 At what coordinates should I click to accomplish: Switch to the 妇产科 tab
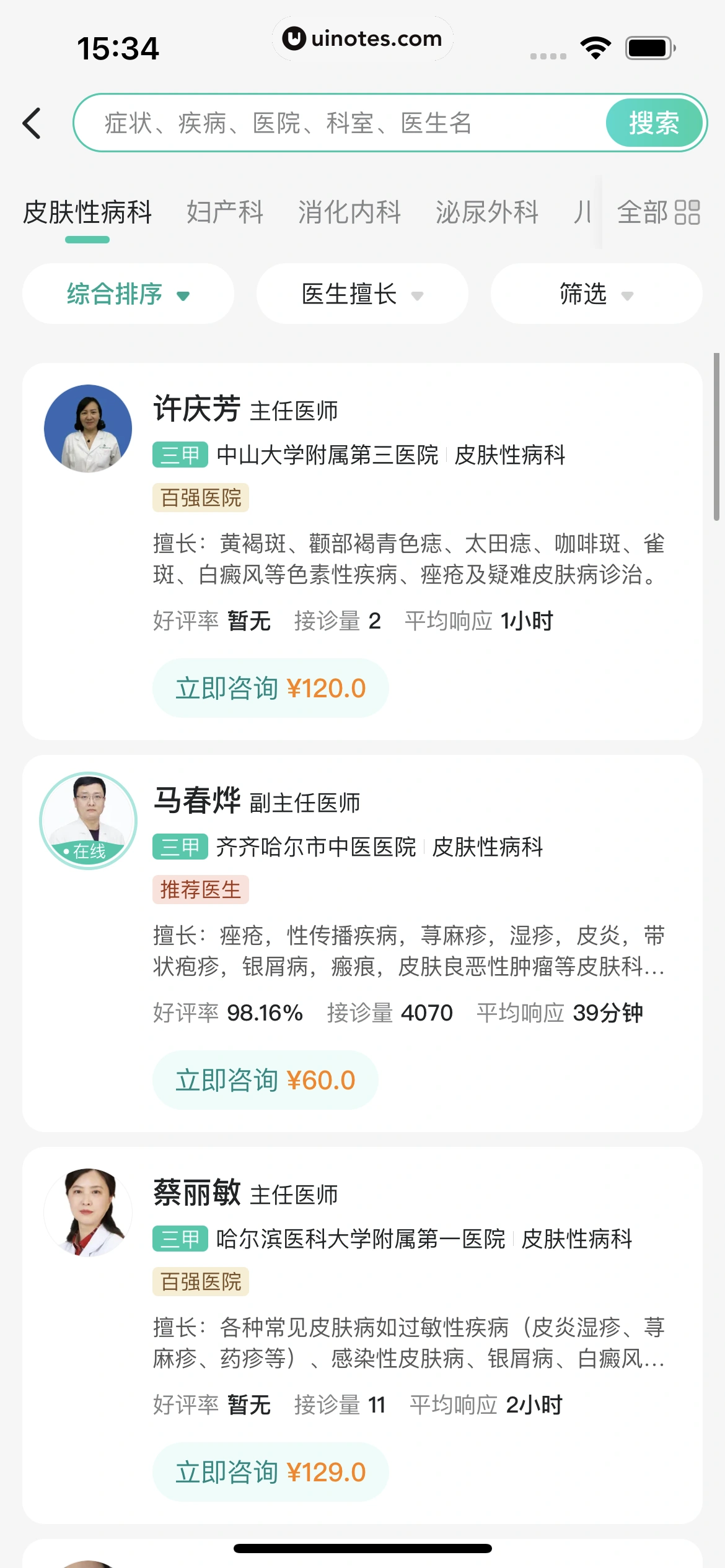[225, 212]
